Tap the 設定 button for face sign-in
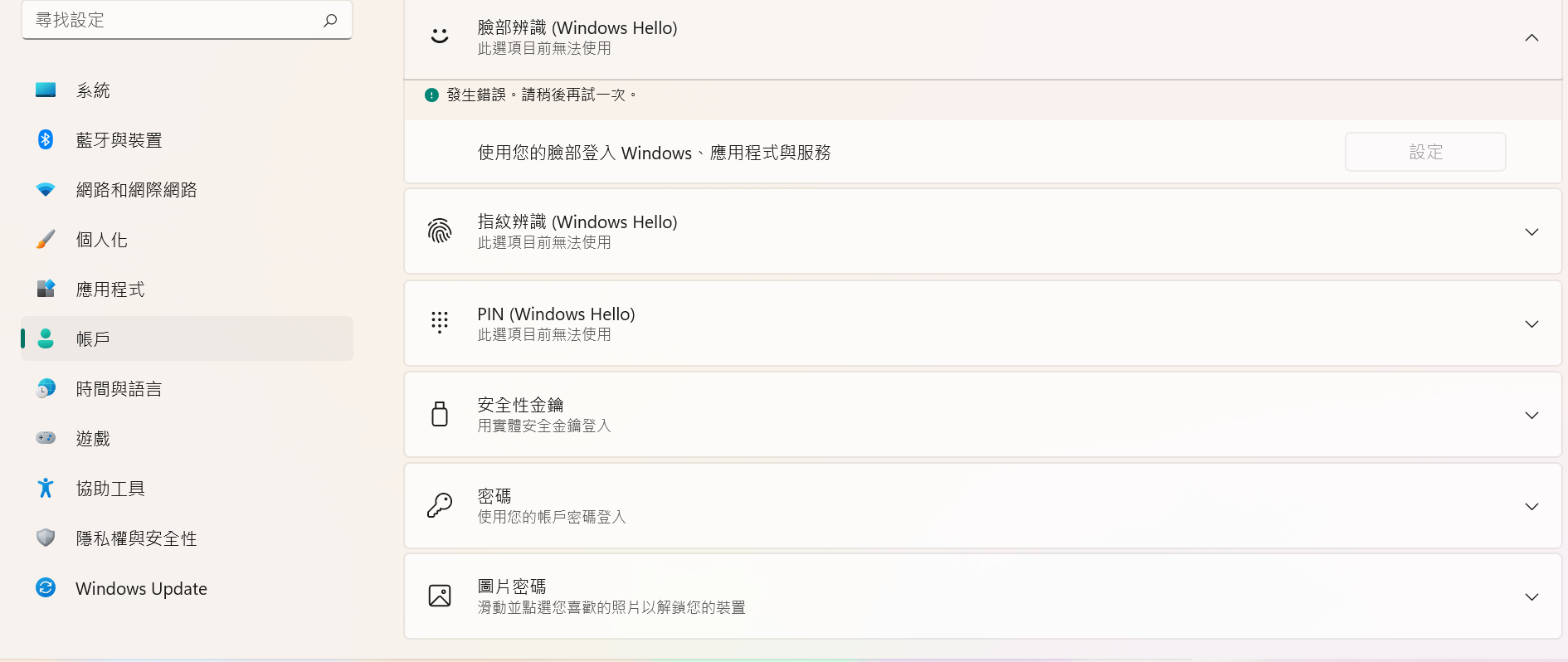Viewport: 1568px width, 662px height. (x=1424, y=152)
